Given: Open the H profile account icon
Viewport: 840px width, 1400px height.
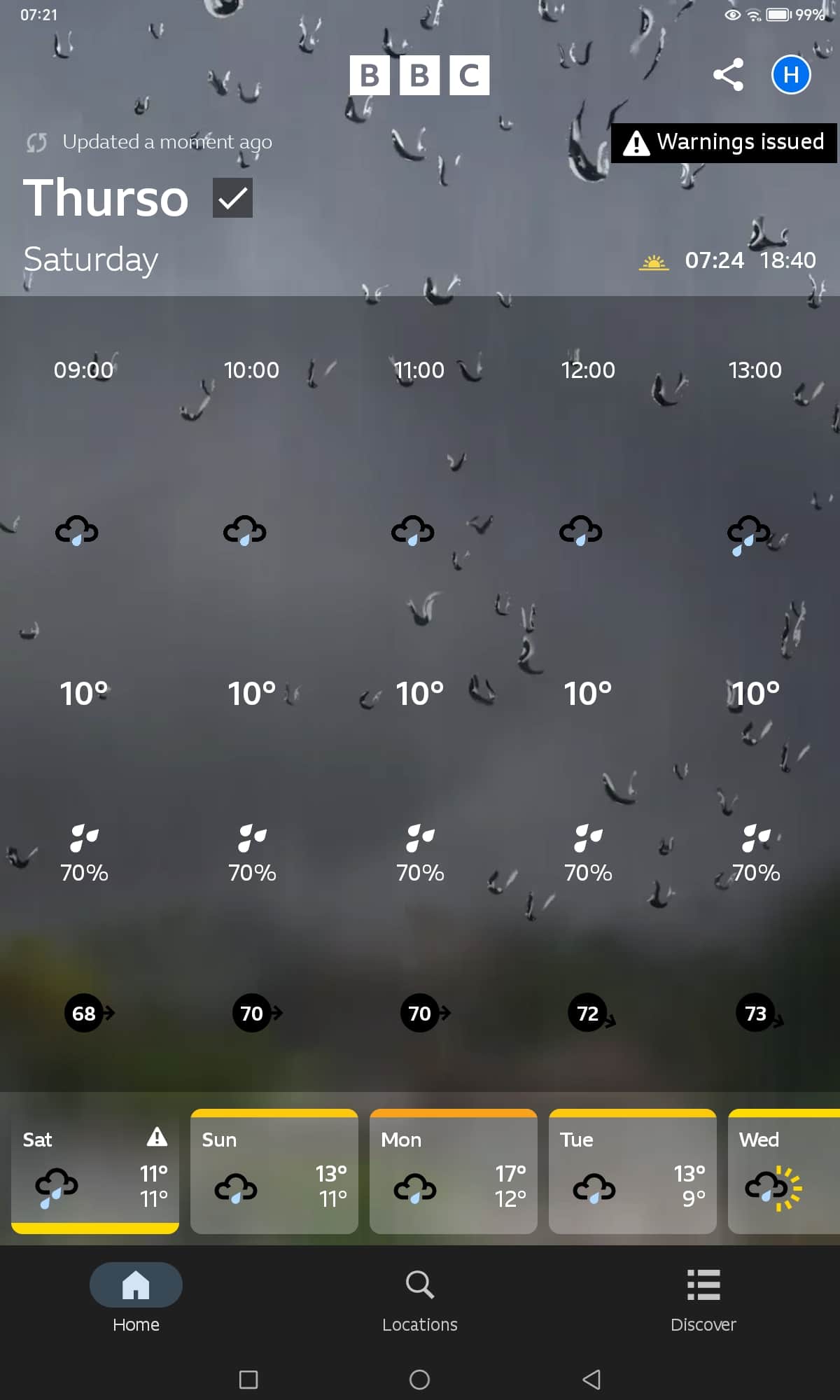Looking at the screenshot, I should click(791, 74).
